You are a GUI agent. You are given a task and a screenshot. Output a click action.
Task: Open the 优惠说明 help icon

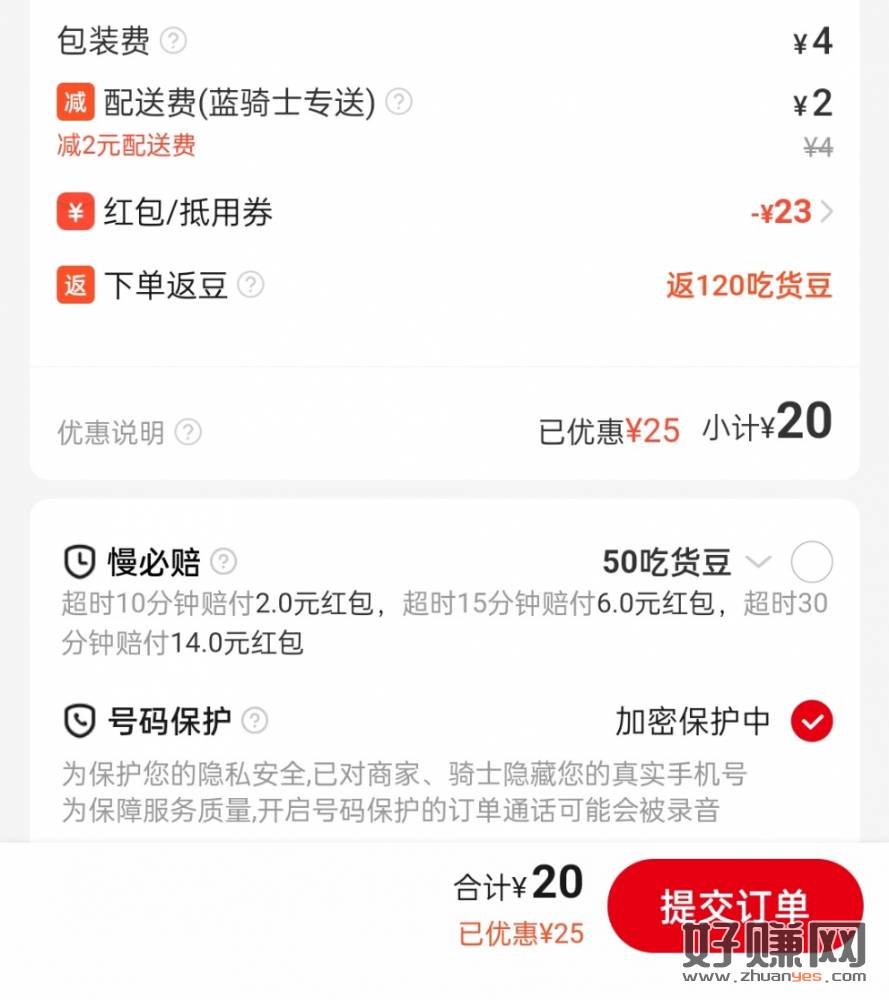coord(188,432)
